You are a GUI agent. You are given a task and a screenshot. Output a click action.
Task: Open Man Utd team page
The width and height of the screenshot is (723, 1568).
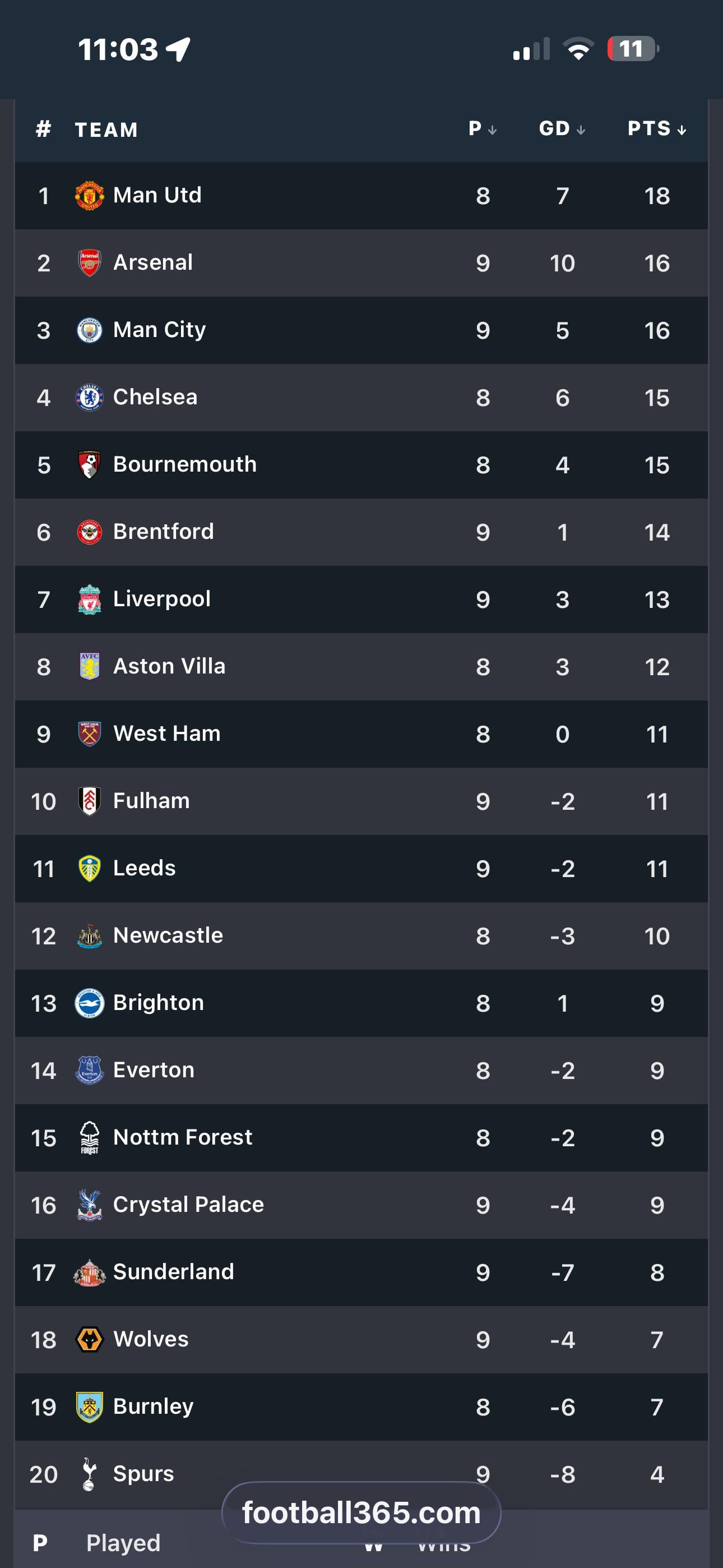pos(157,195)
